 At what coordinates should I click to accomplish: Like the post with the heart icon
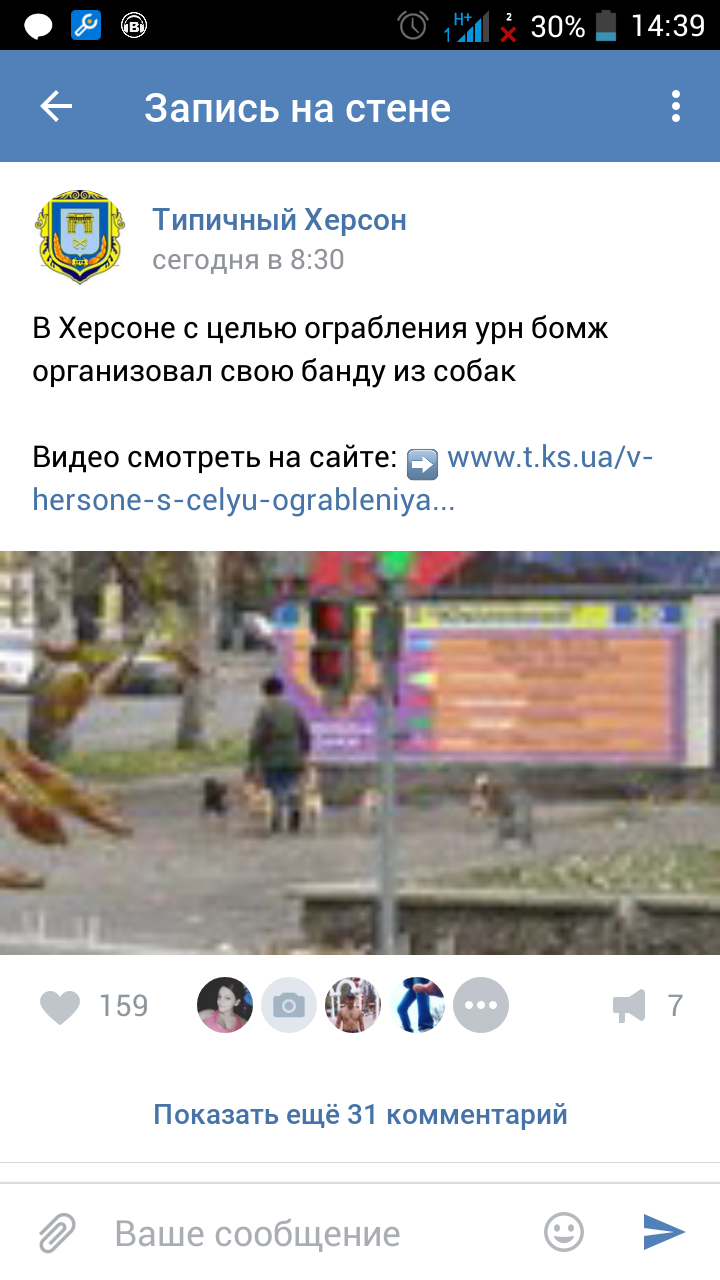coord(60,1006)
